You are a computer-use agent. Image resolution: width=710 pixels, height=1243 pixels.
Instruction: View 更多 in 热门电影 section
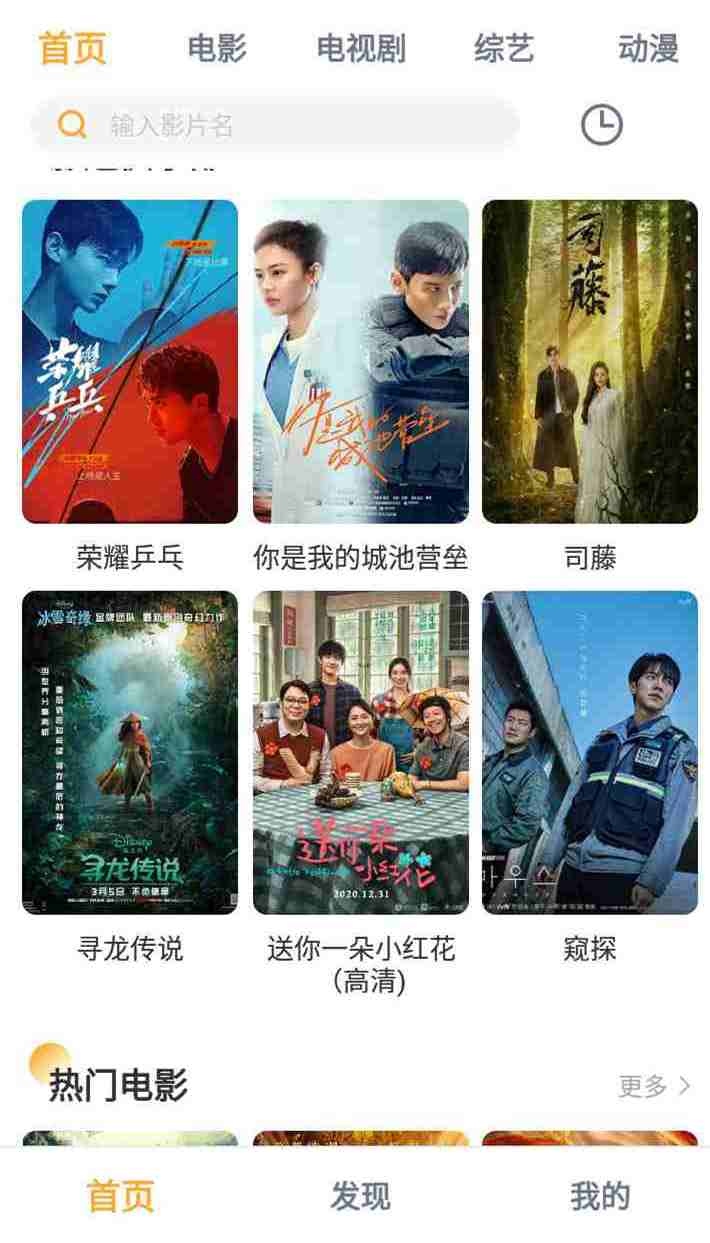pyautogui.click(x=655, y=1086)
